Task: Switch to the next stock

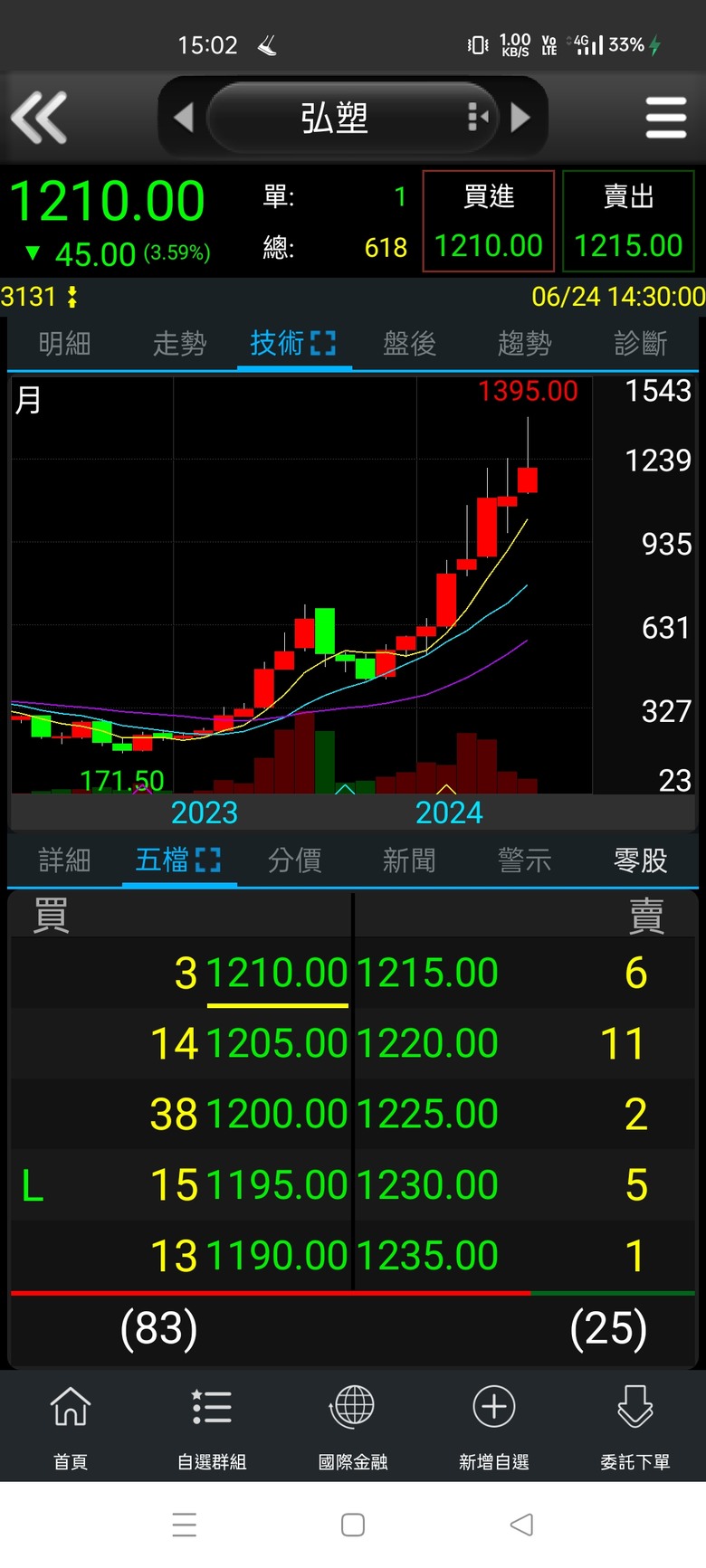Action: (x=520, y=118)
